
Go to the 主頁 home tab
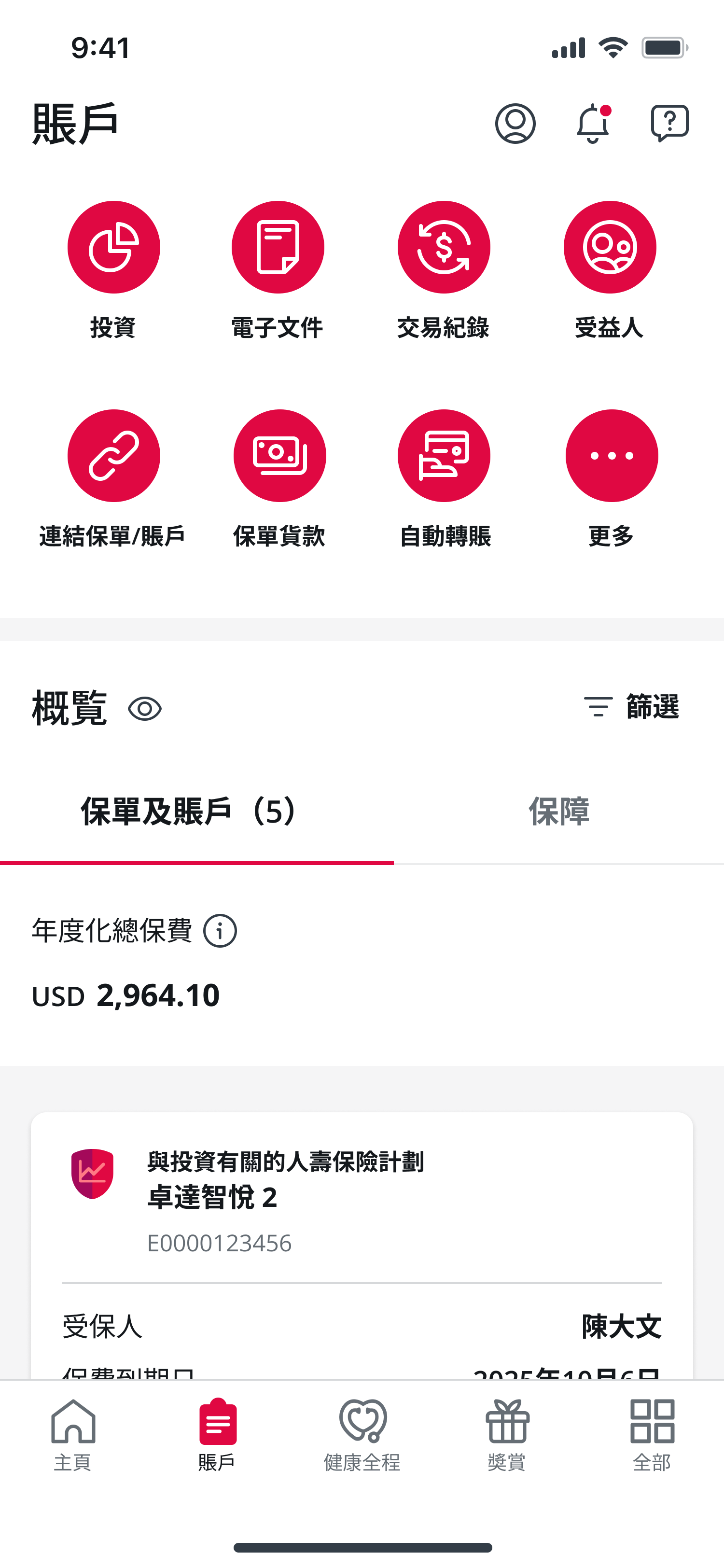point(73,1435)
